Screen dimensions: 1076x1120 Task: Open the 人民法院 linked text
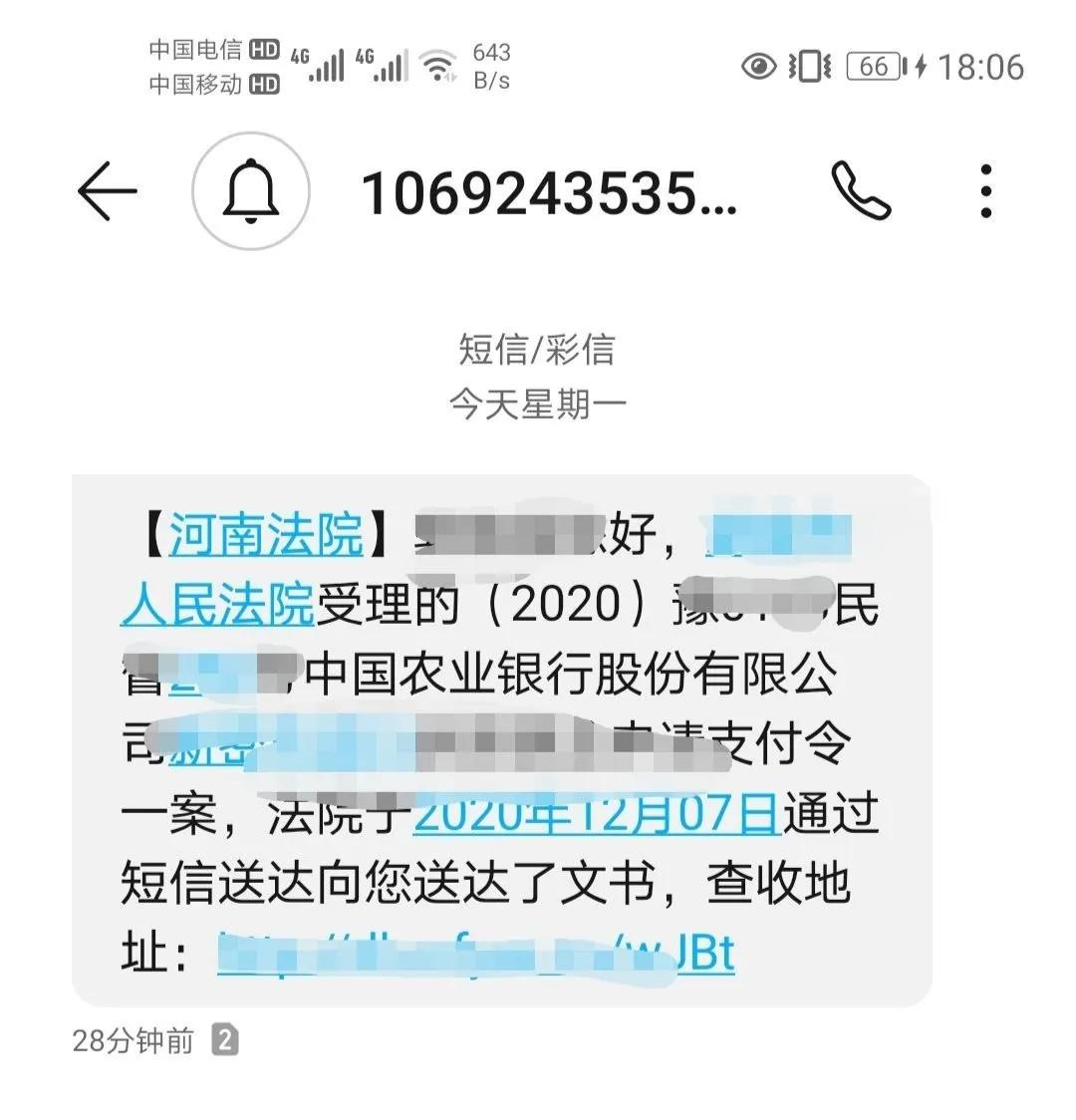coord(217,605)
